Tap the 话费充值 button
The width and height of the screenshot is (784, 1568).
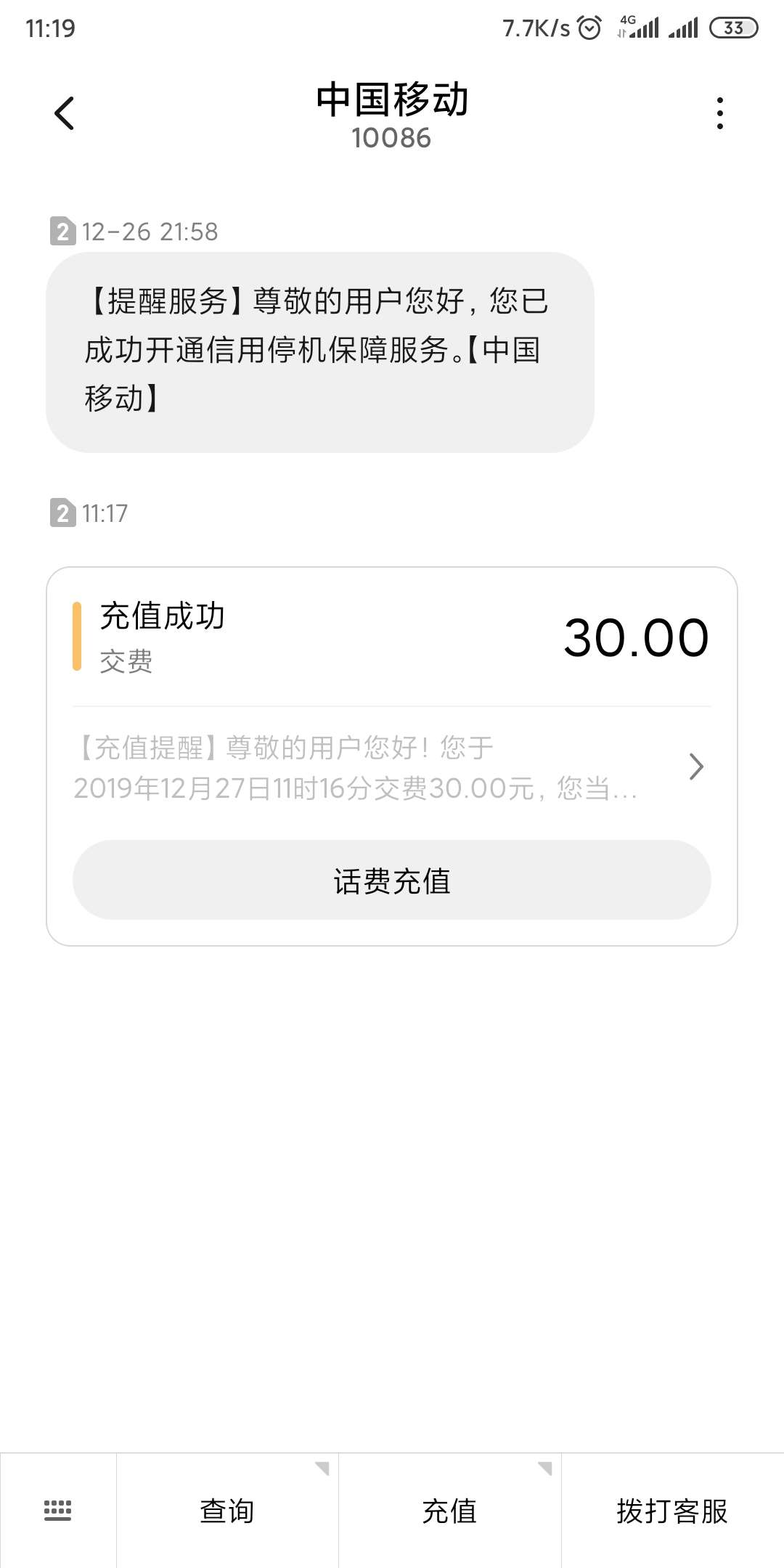(392, 880)
